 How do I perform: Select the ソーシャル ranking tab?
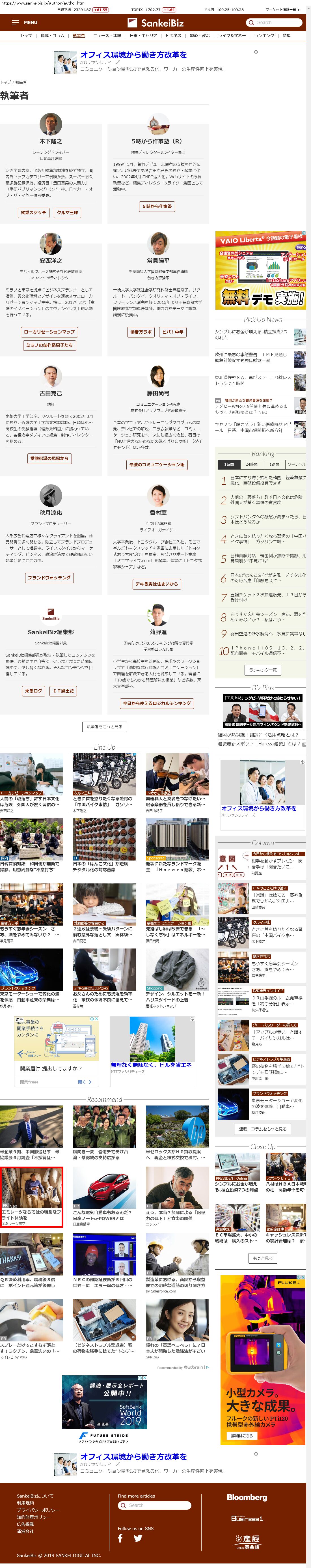click(x=296, y=464)
